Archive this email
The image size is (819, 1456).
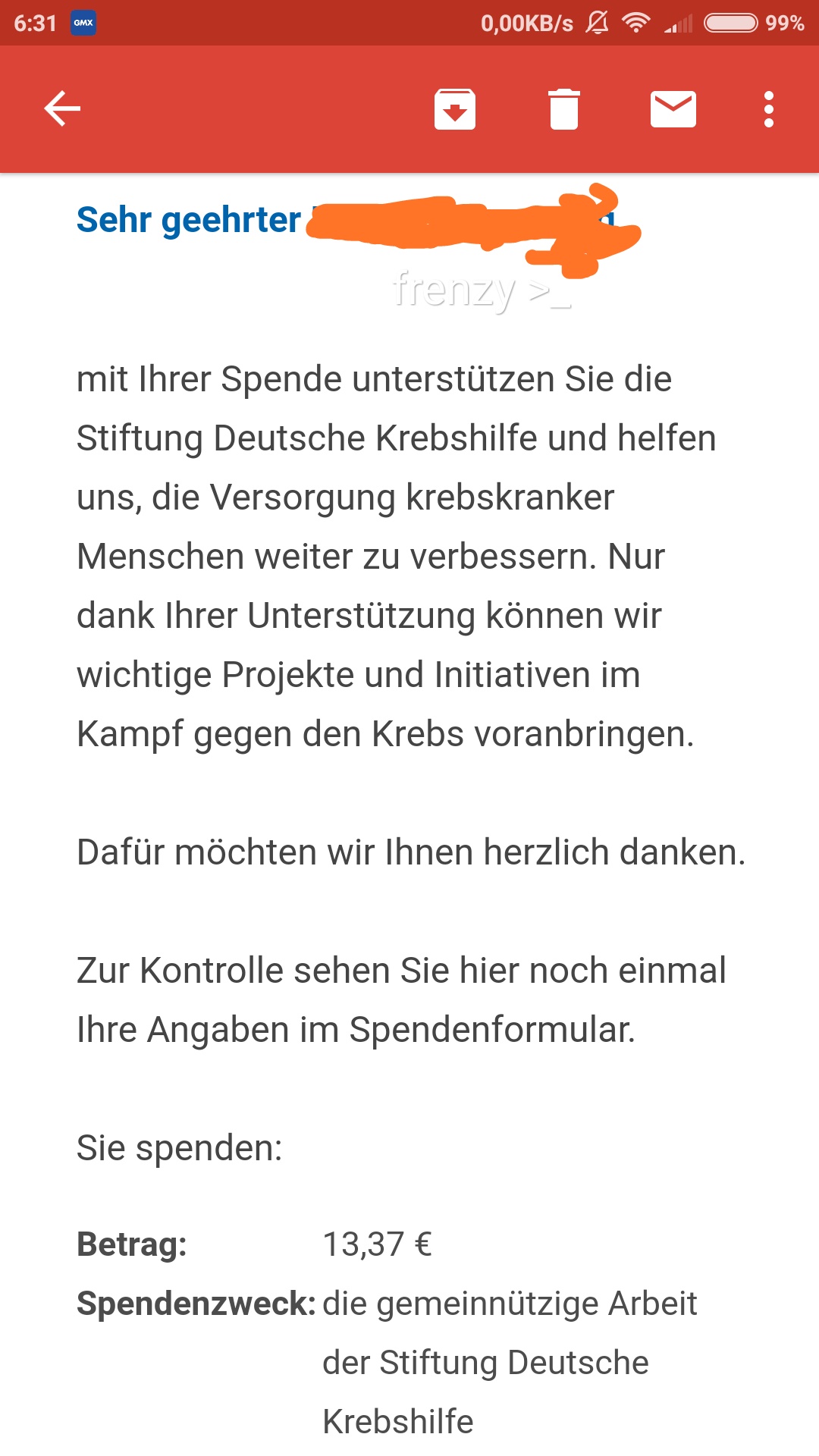pyautogui.click(x=455, y=109)
